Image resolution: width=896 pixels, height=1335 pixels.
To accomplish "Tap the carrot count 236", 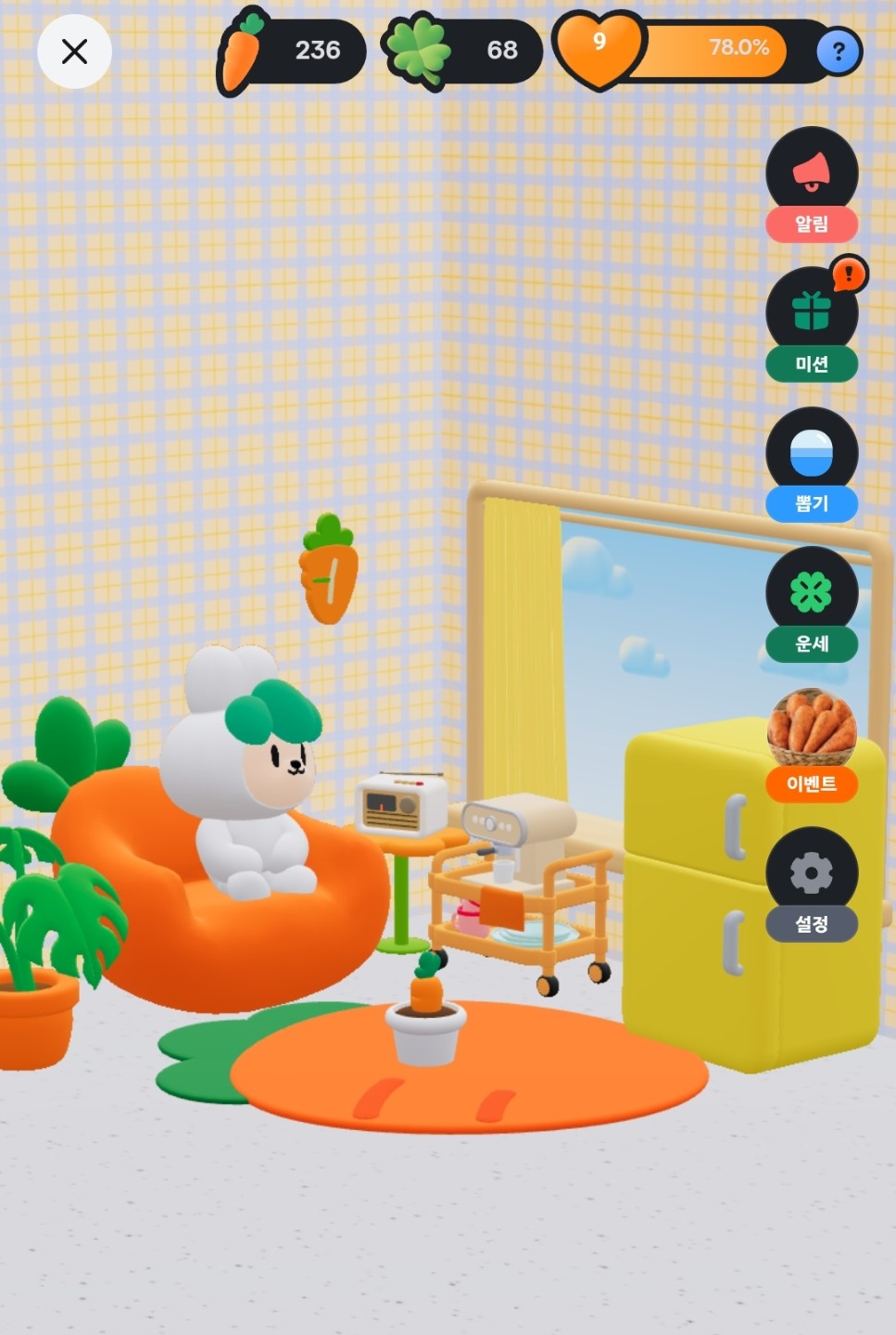I will [292, 51].
